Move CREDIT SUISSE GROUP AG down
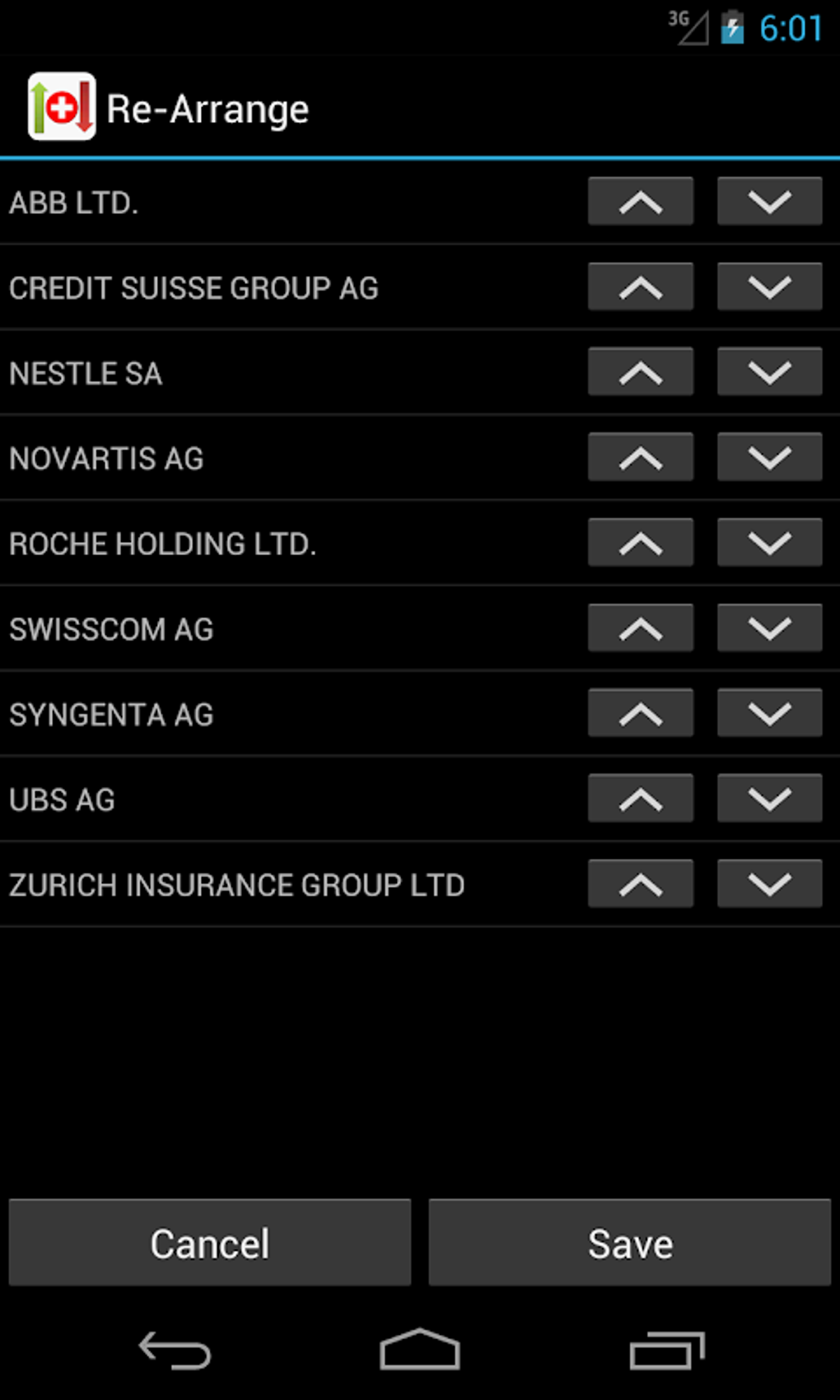This screenshot has width=840, height=1400. [769, 287]
